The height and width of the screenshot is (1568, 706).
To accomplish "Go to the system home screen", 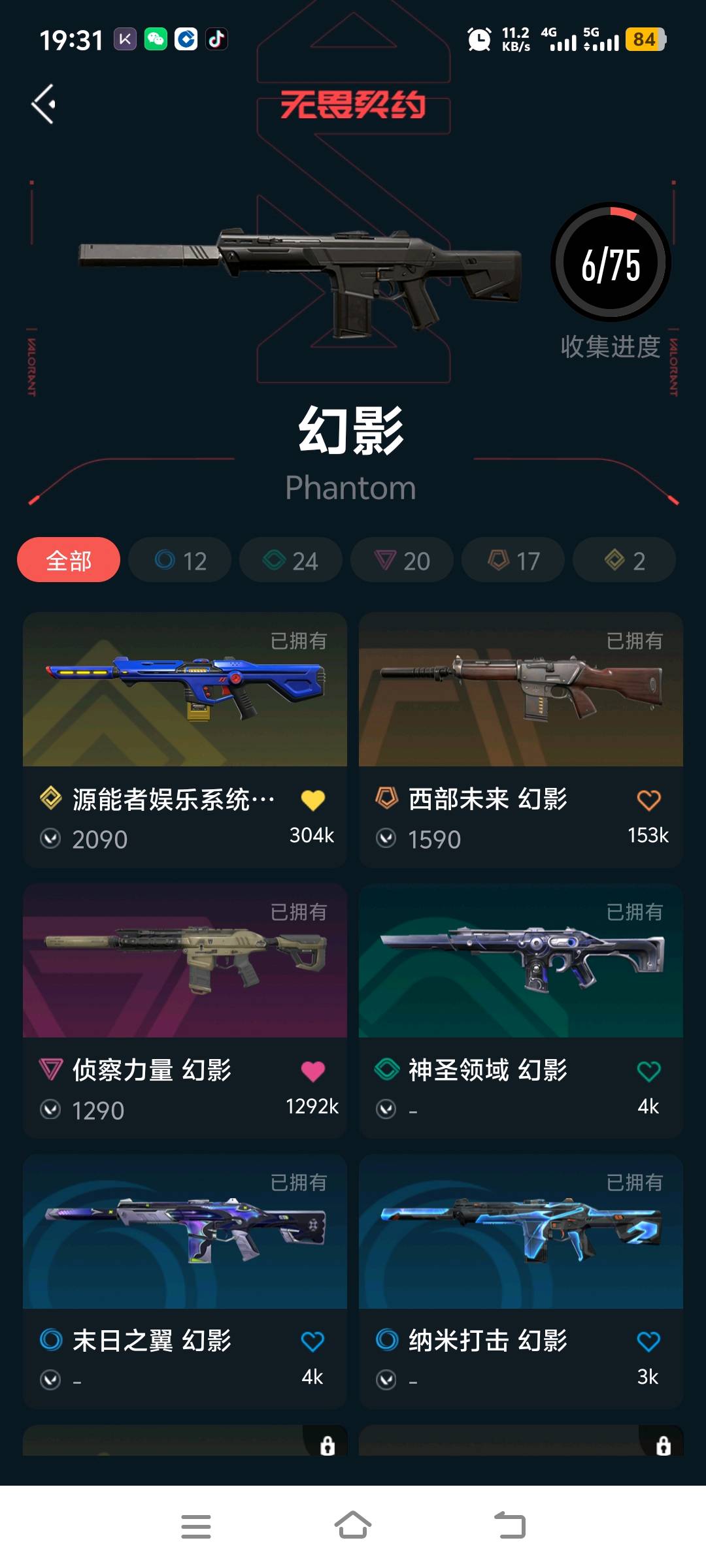I will pos(353,1526).
